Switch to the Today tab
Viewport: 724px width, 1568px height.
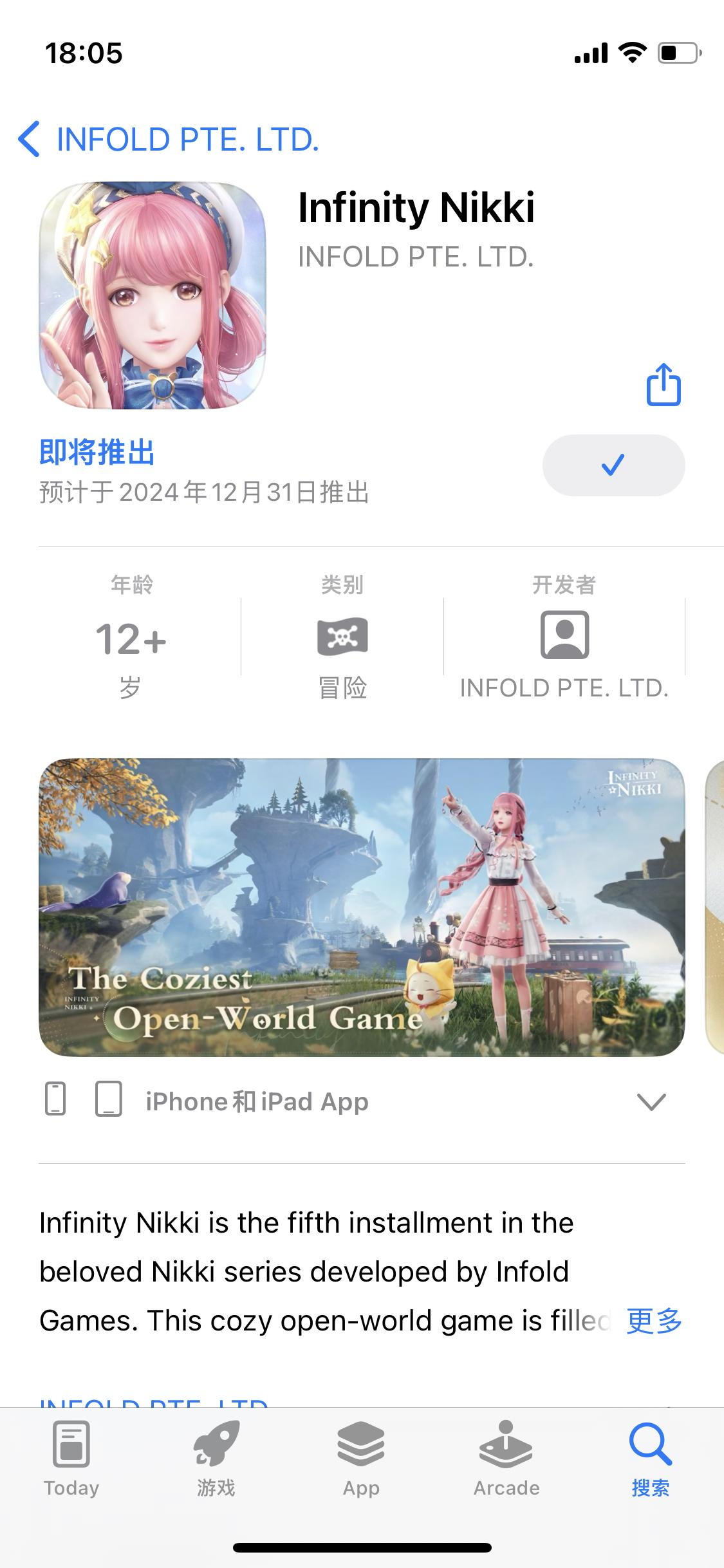tap(71, 1460)
